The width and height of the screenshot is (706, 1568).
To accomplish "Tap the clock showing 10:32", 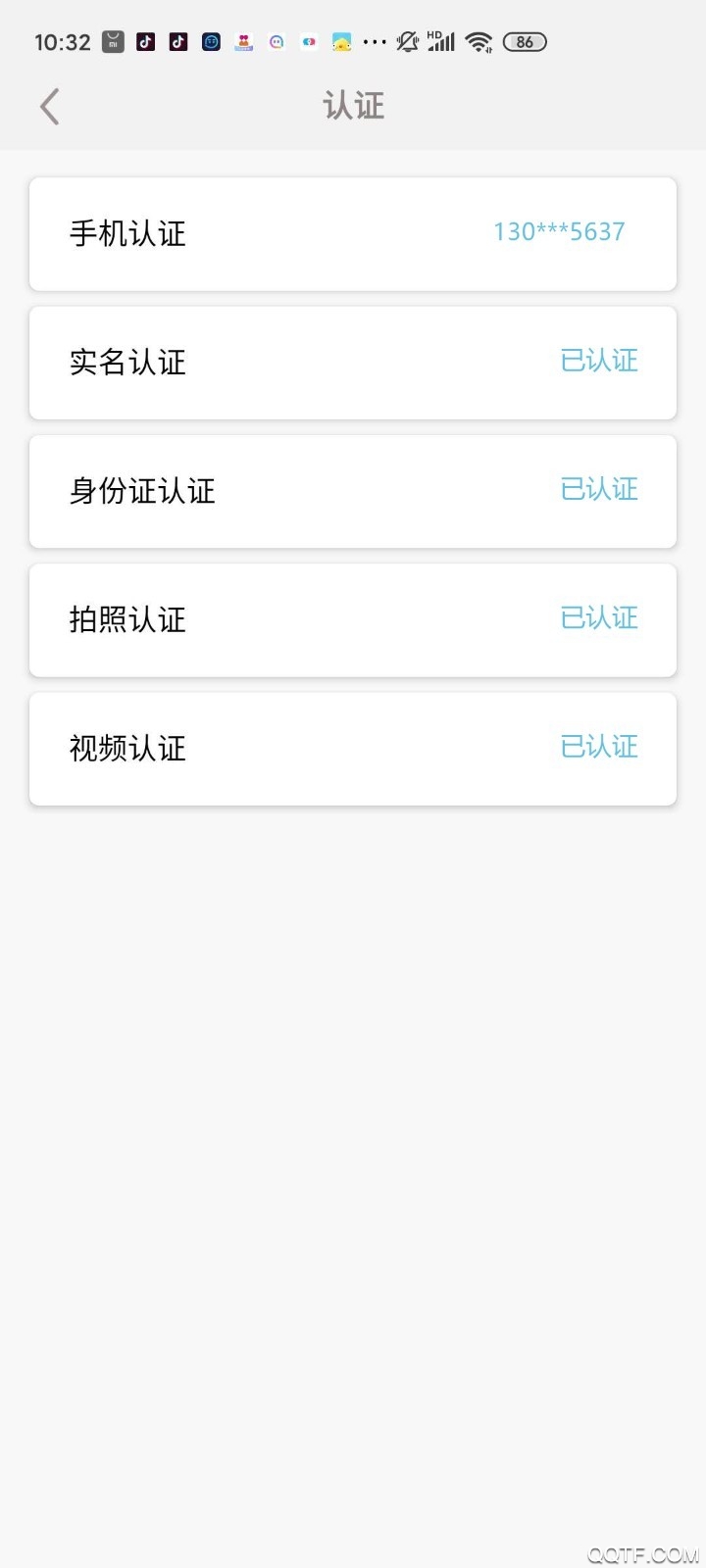I will [x=62, y=41].
